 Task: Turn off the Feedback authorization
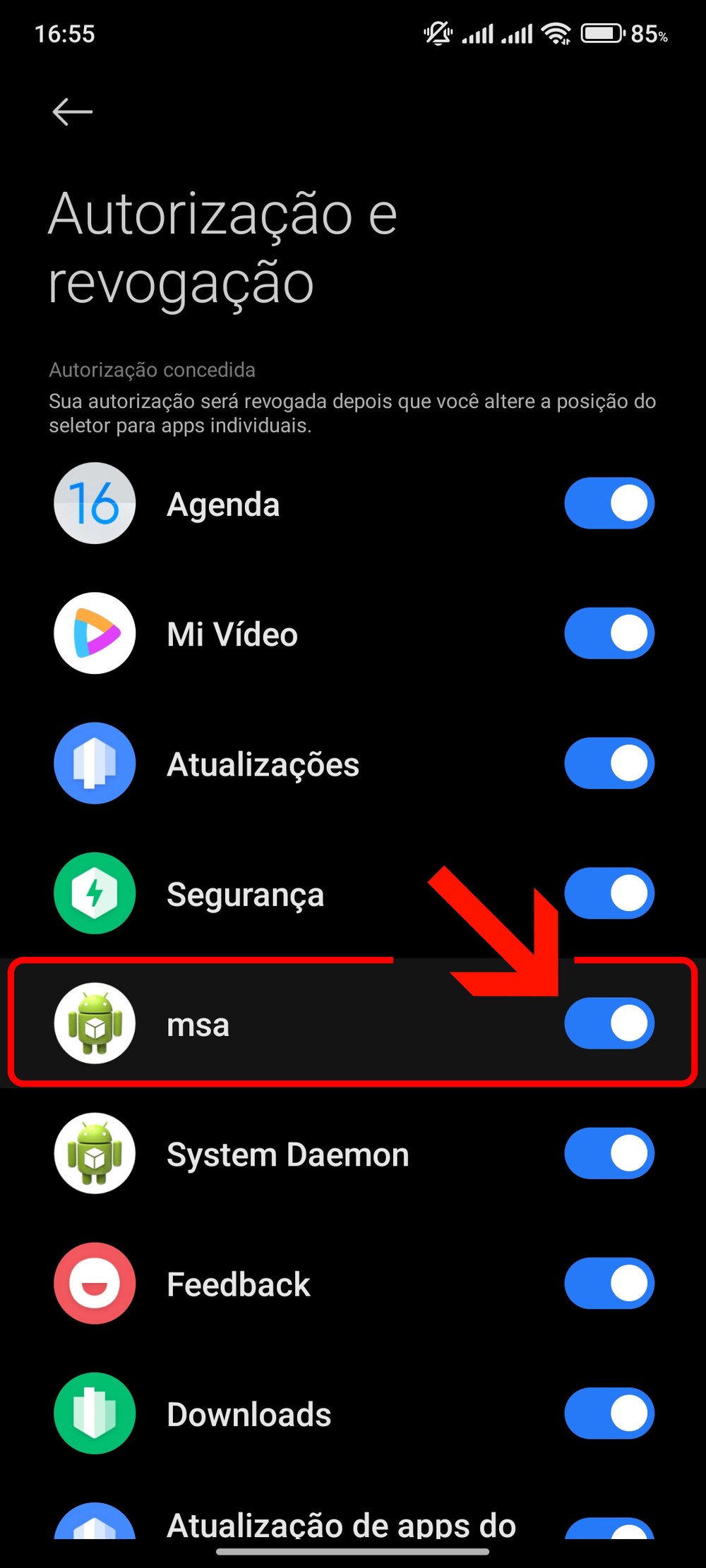pyautogui.click(x=609, y=1283)
